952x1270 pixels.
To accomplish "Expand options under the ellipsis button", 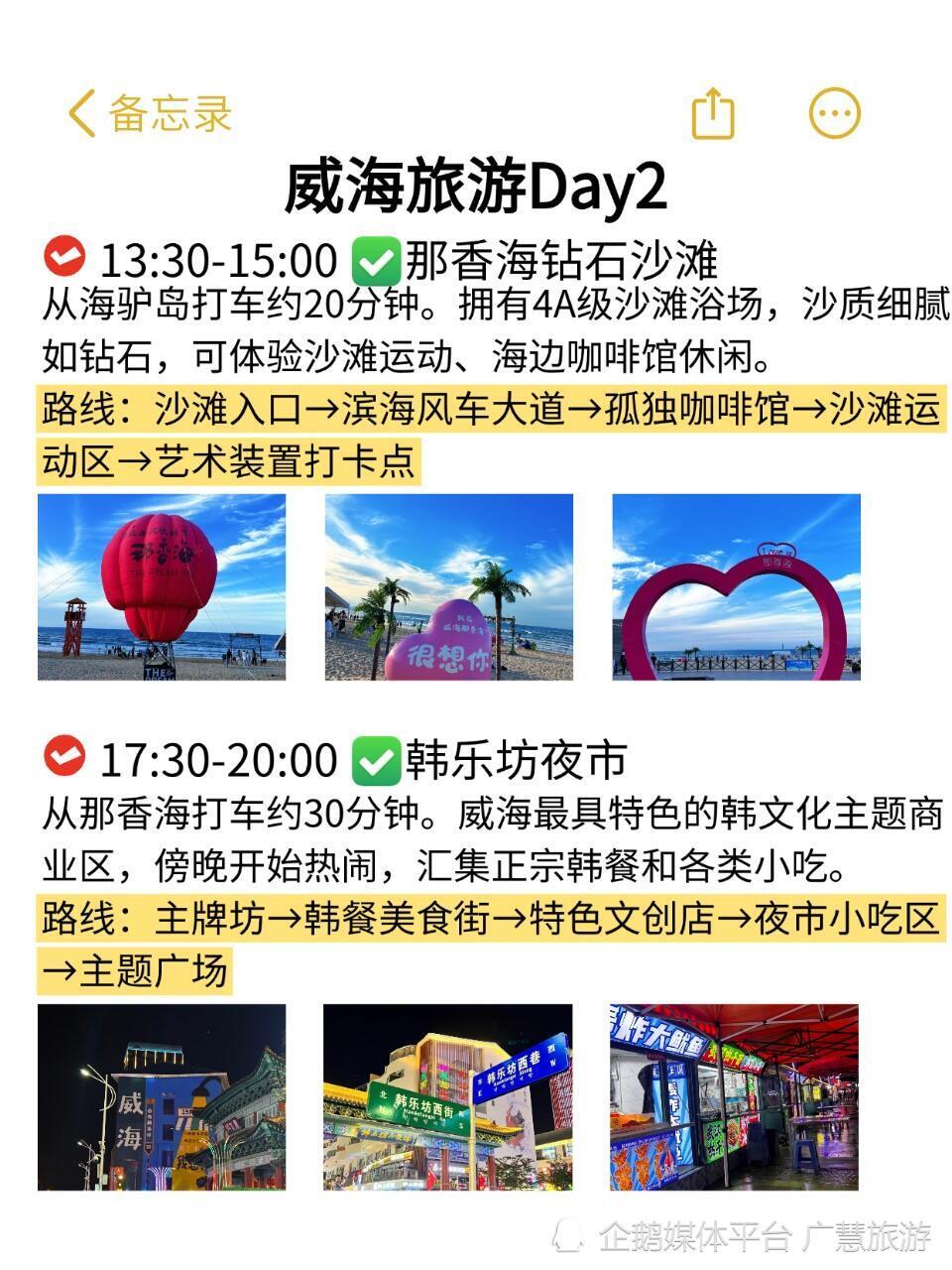I will 833,112.
